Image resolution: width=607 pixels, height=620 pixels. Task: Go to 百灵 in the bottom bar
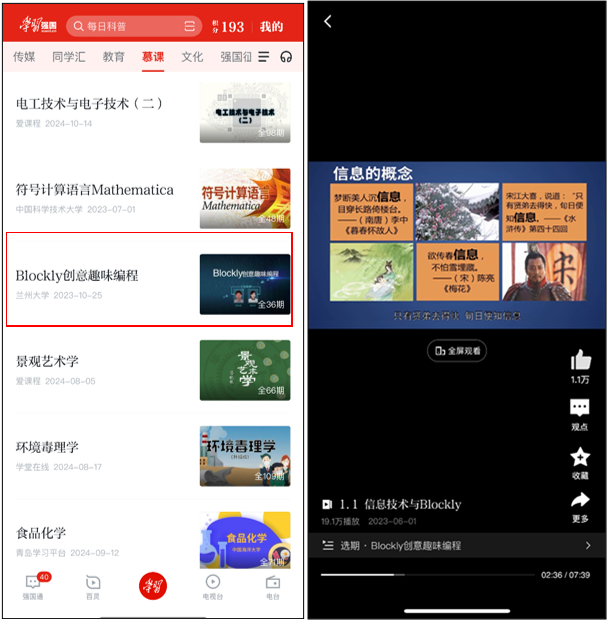pos(92,585)
